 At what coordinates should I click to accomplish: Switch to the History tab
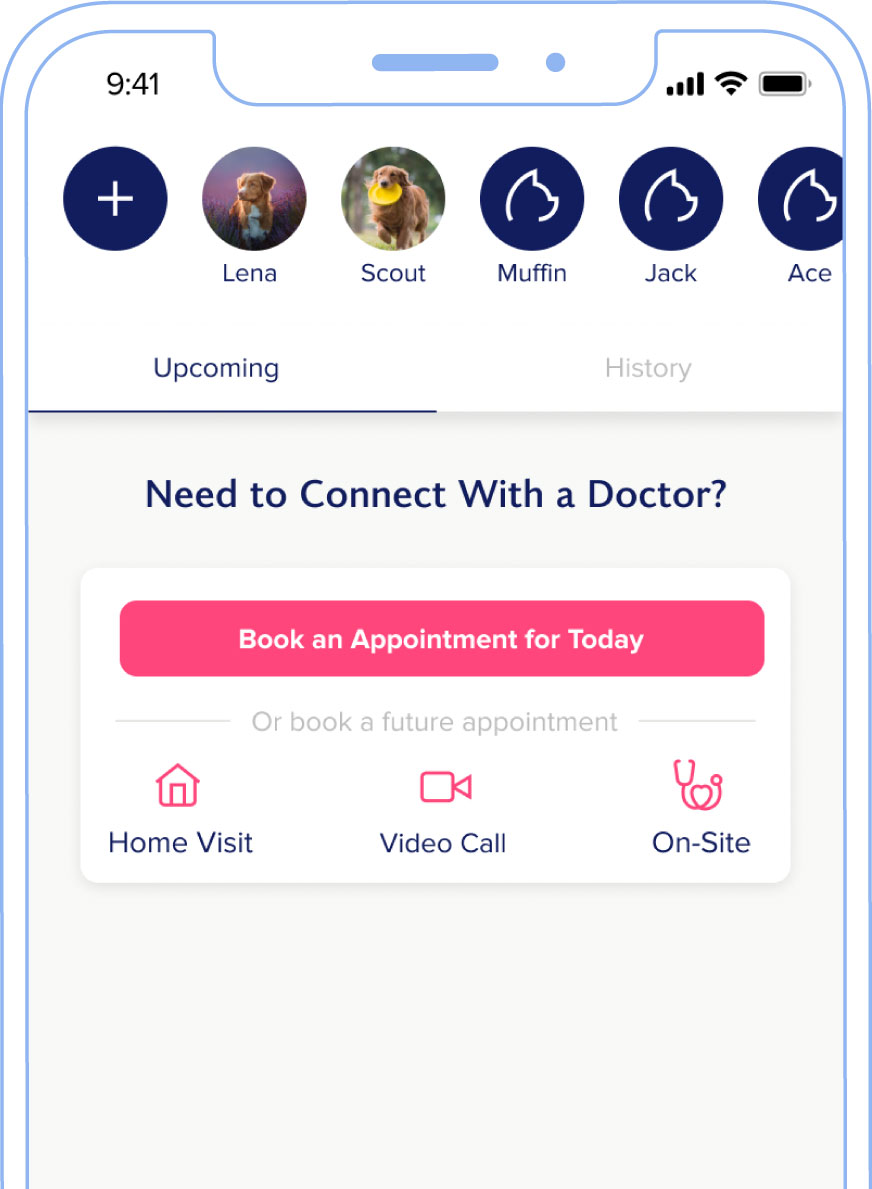point(647,368)
